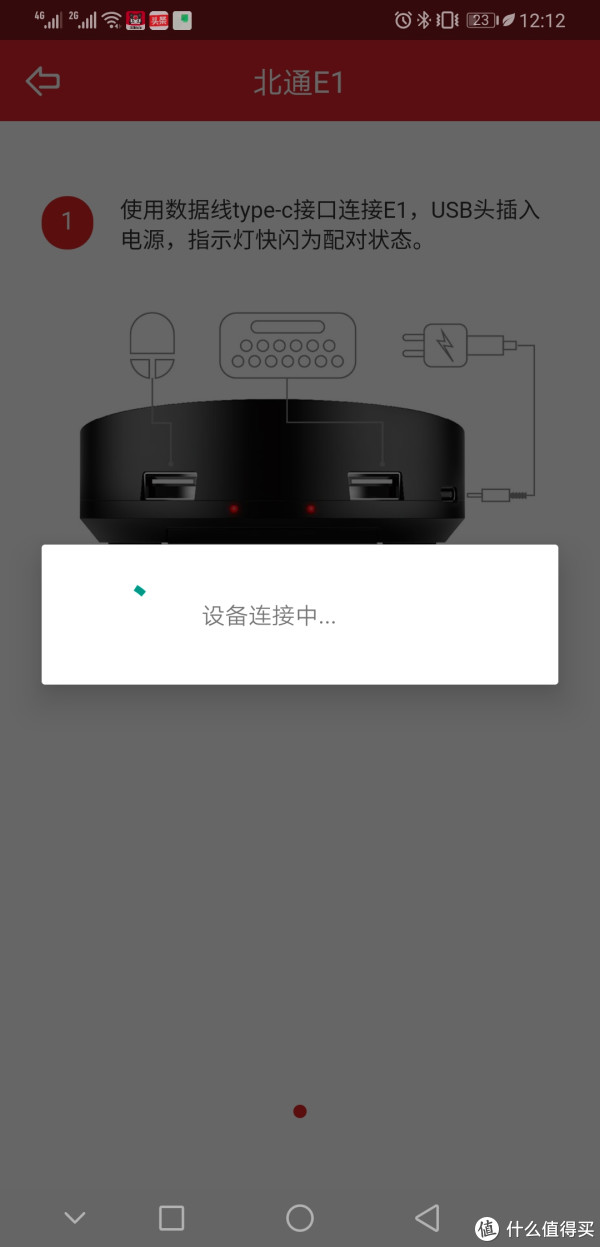The height and width of the screenshot is (1247, 600).
Task: Go back using the top-left arrow
Action: pyautogui.click(x=43, y=82)
